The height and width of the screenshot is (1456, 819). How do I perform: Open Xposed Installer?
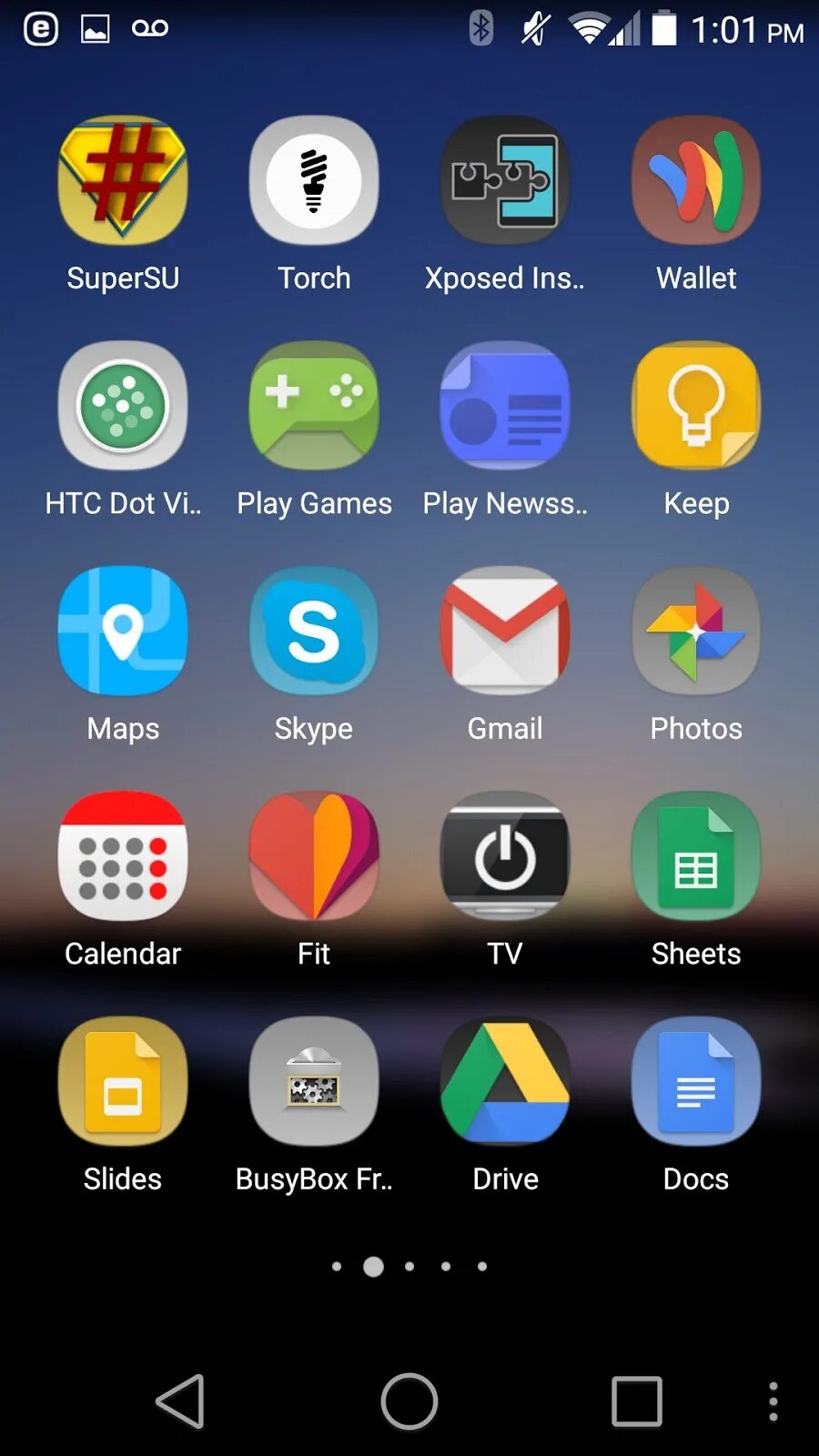tap(505, 181)
